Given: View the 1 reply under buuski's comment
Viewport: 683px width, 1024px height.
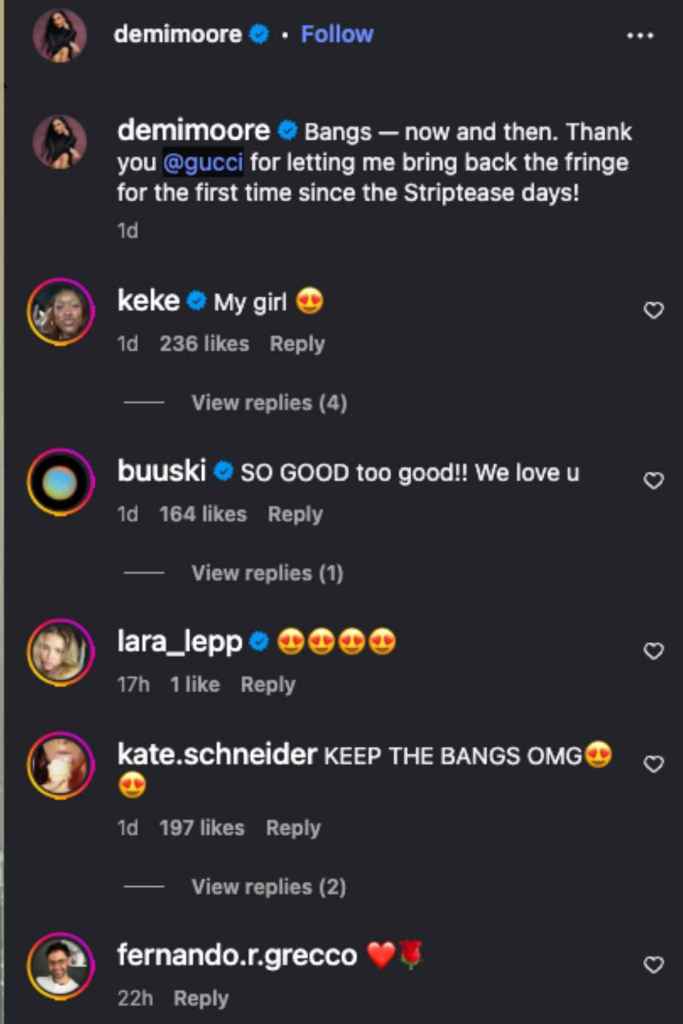Looking at the screenshot, I should tap(267, 573).
